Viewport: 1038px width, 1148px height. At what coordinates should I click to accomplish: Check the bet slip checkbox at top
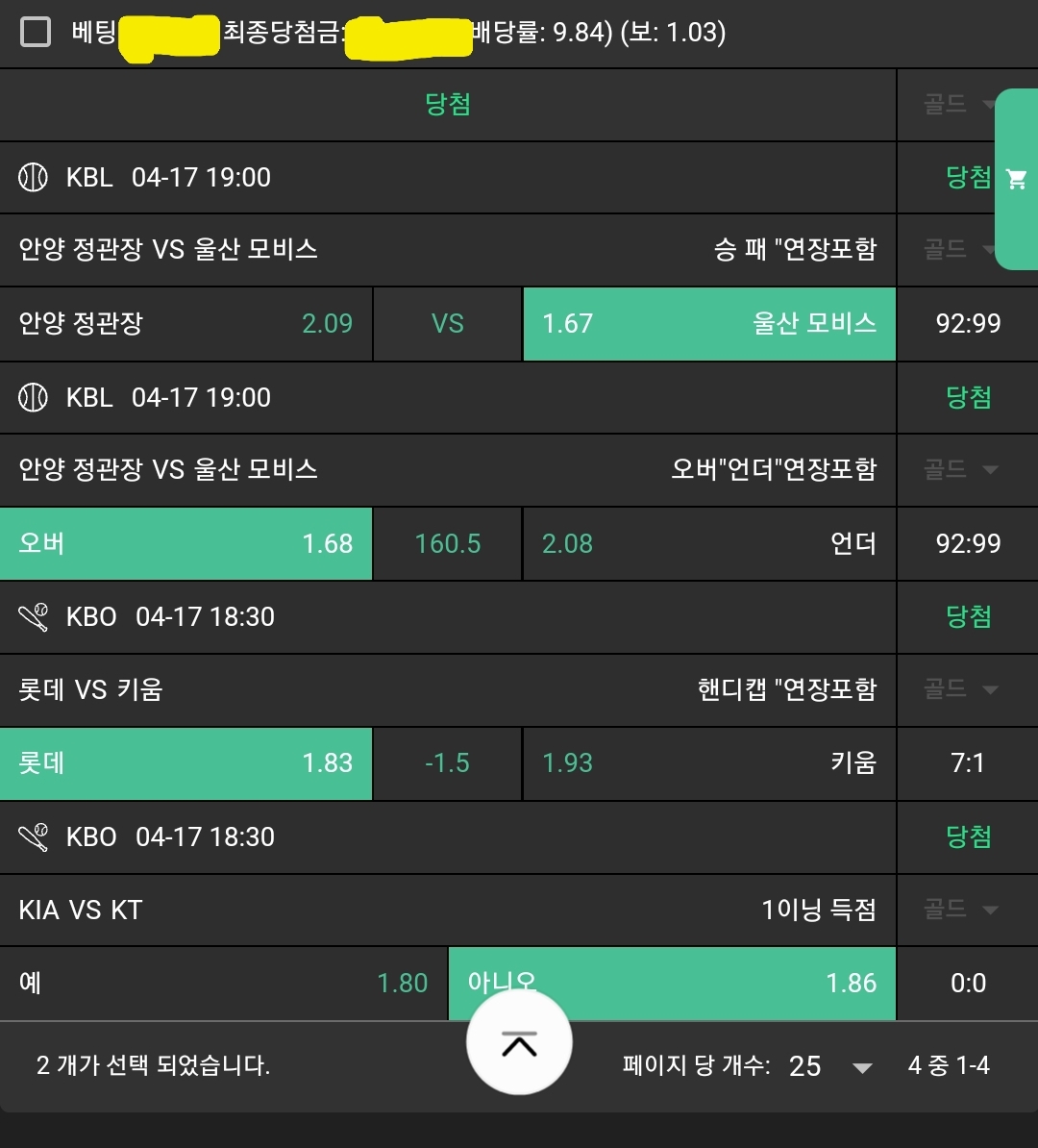pos(36,33)
